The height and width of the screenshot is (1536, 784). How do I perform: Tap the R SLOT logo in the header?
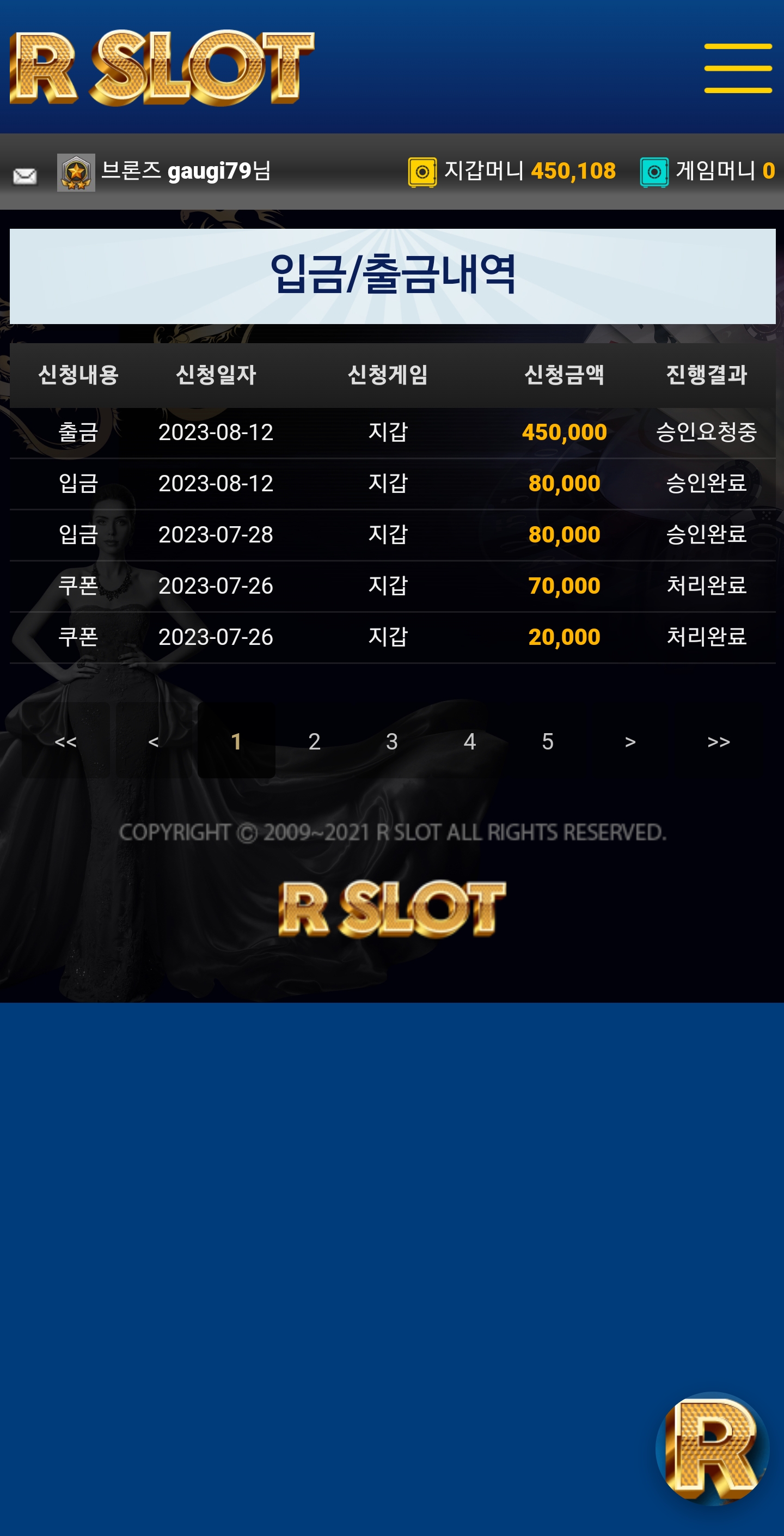162,68
